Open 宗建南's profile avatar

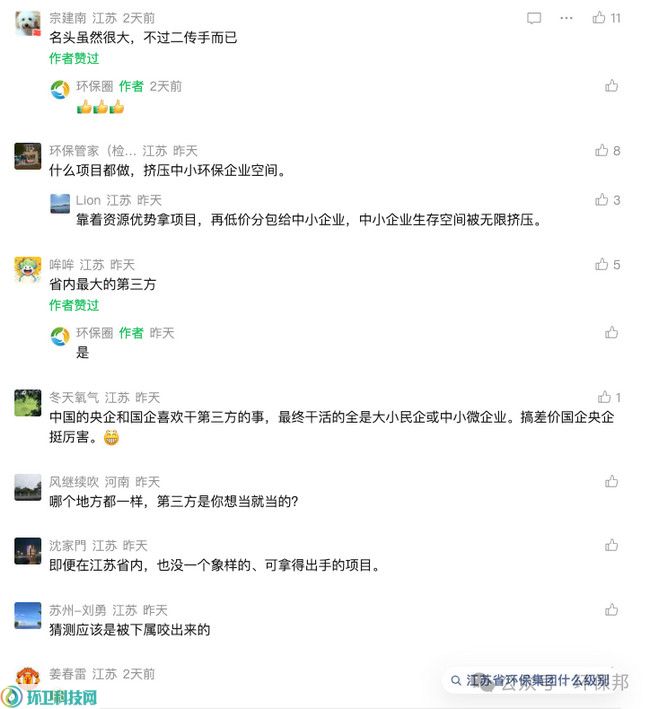point(28,25)
